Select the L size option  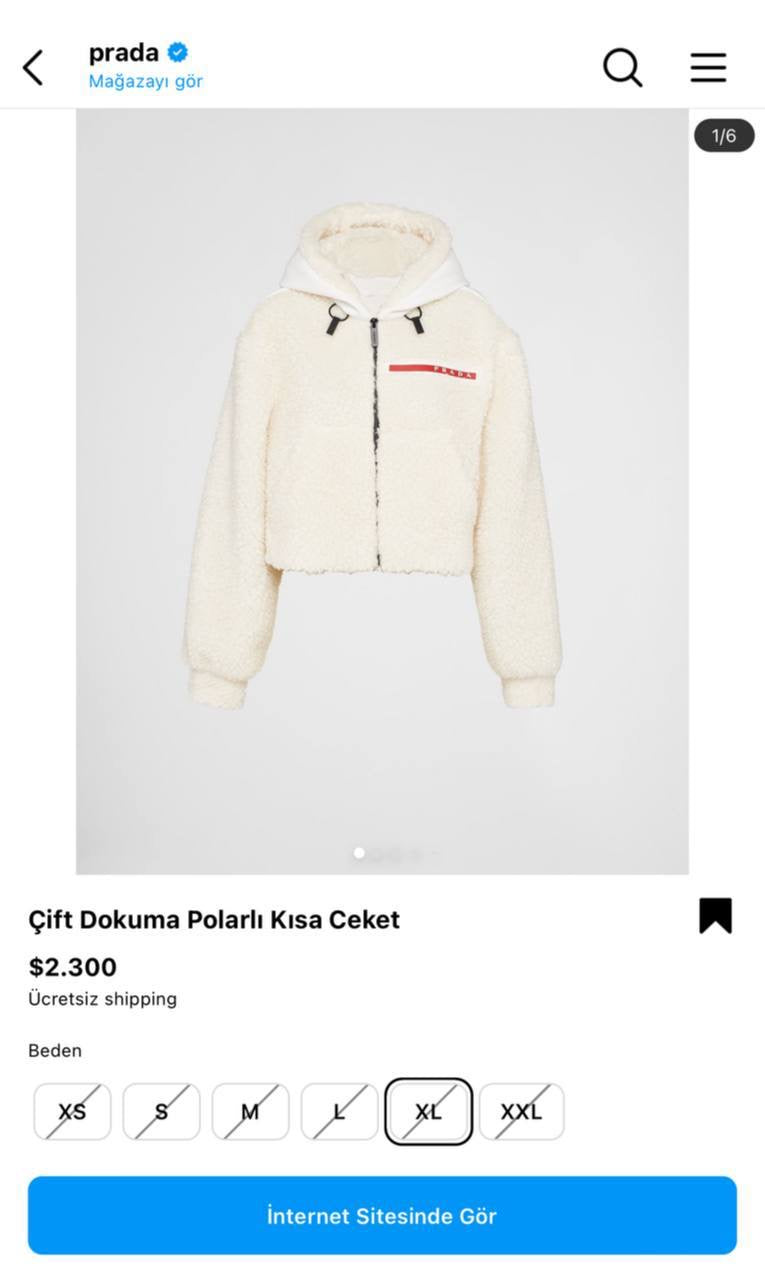click(339, 1112)
